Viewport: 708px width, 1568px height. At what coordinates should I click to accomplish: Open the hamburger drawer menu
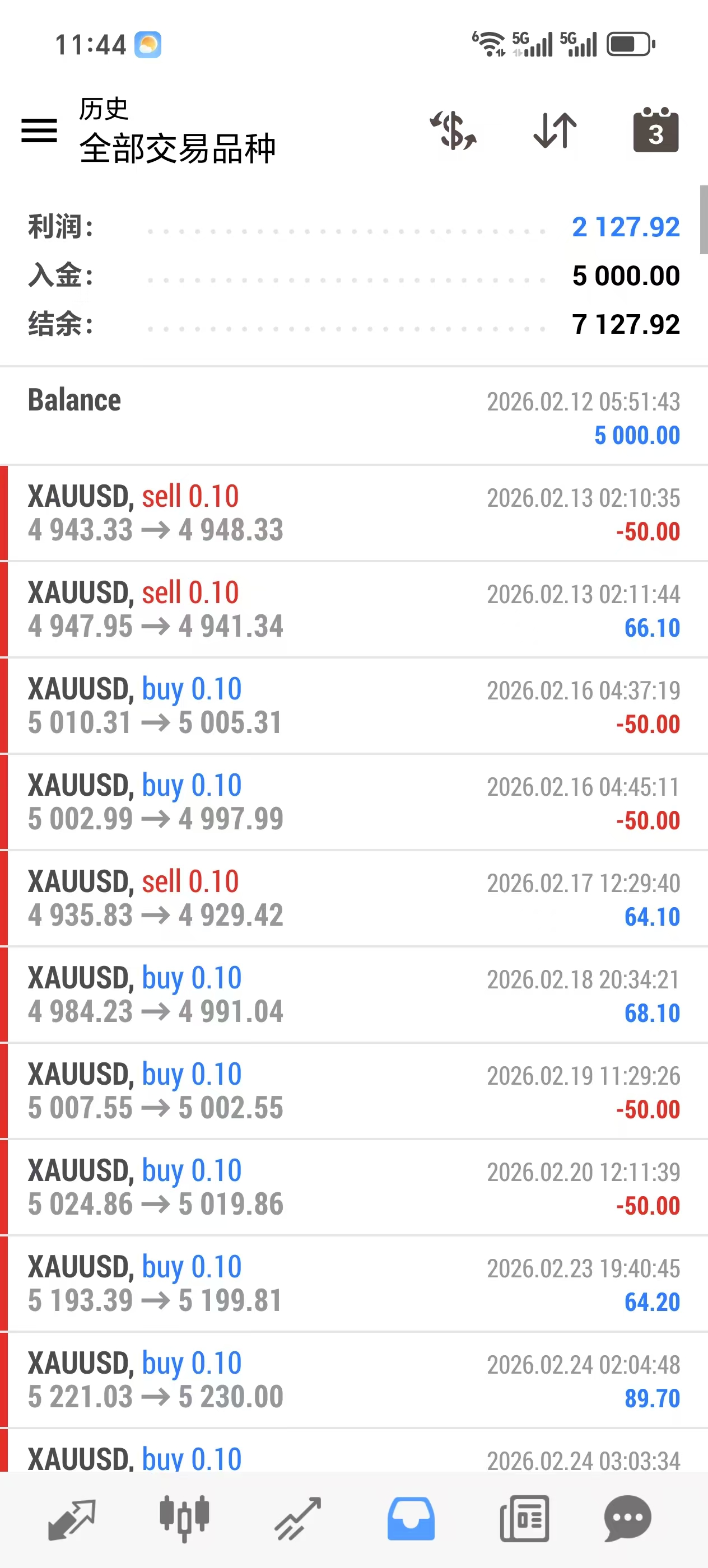coord(40,130)
